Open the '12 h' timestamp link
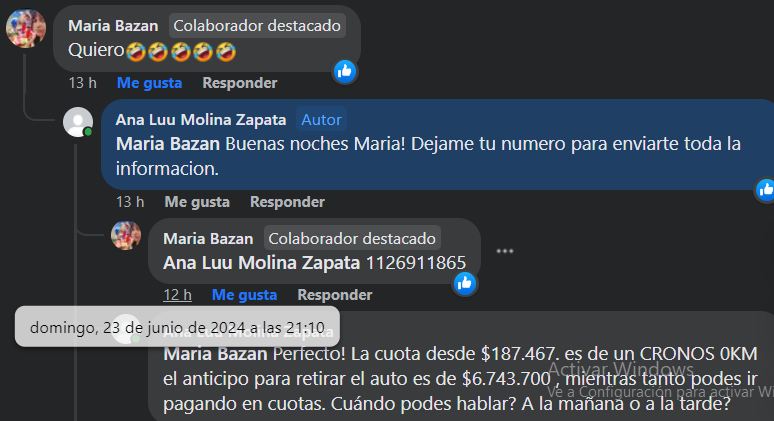 click(177, 295)
